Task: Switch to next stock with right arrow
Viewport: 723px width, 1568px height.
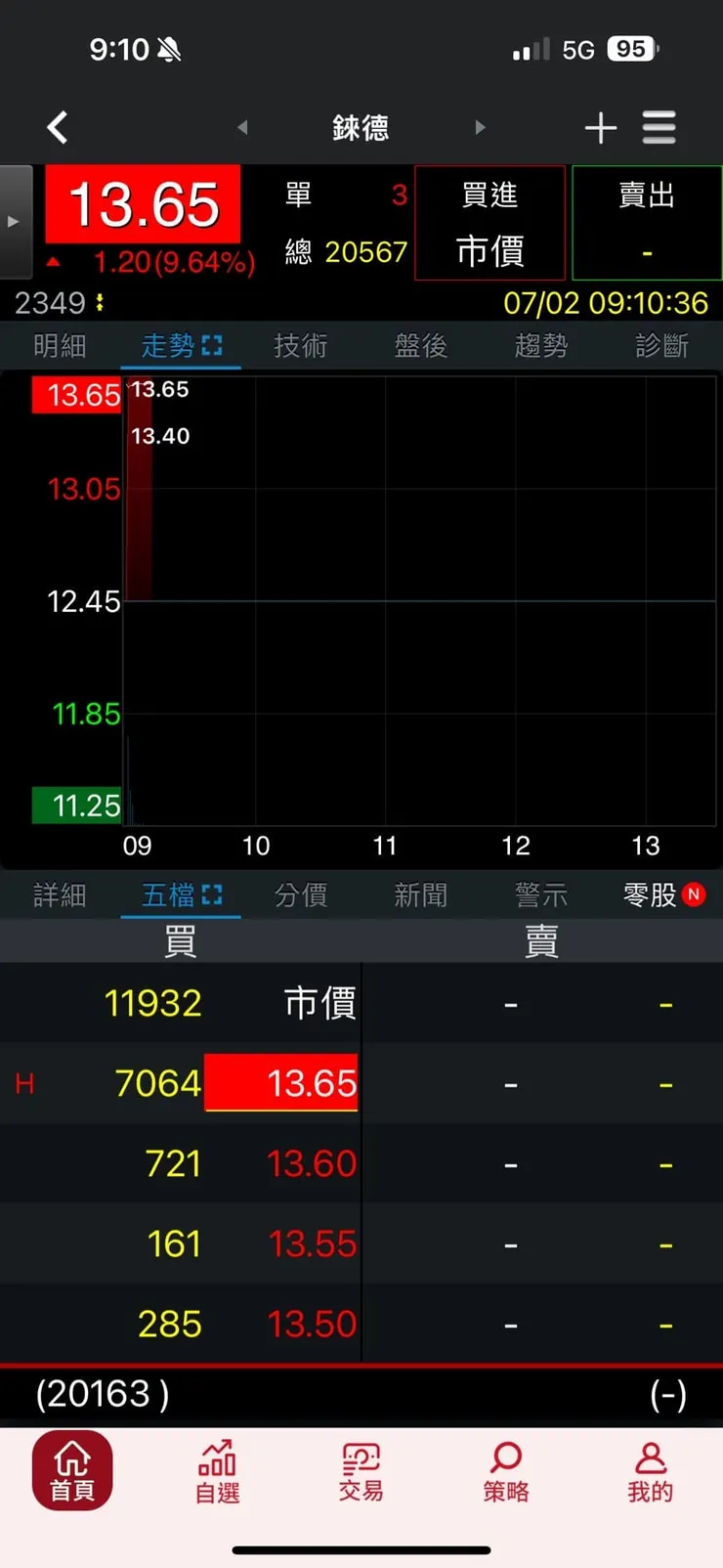Action: (480, 127)
